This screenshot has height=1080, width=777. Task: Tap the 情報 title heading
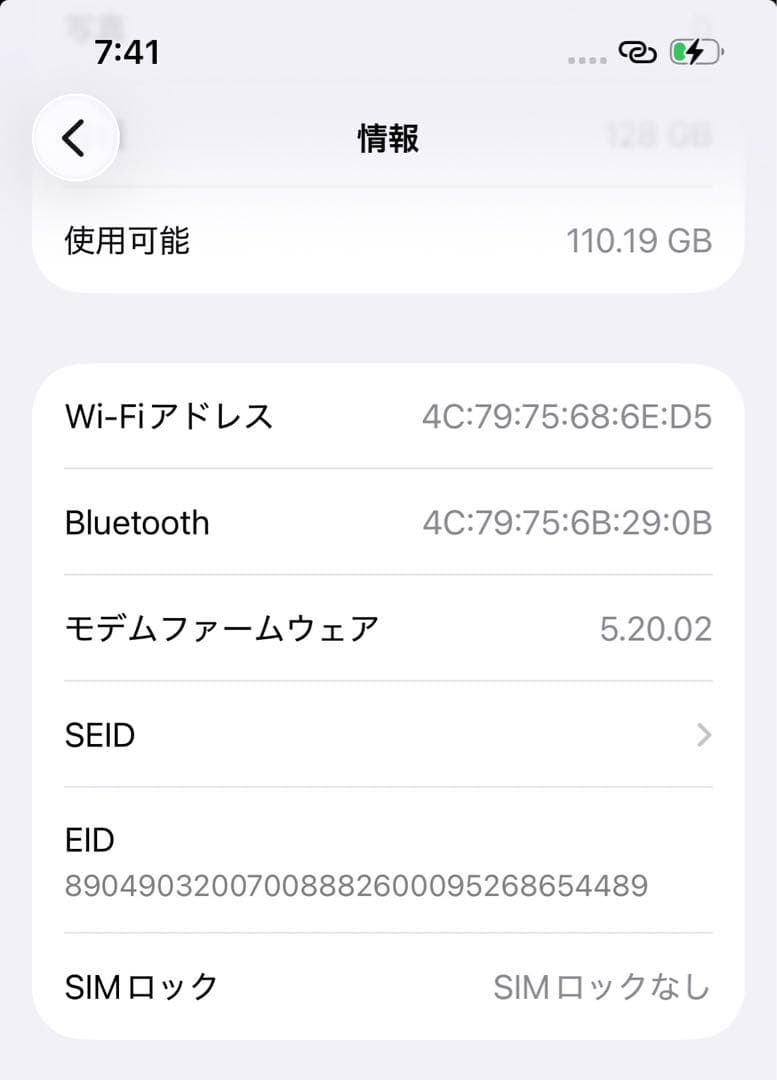click(388, 139)
